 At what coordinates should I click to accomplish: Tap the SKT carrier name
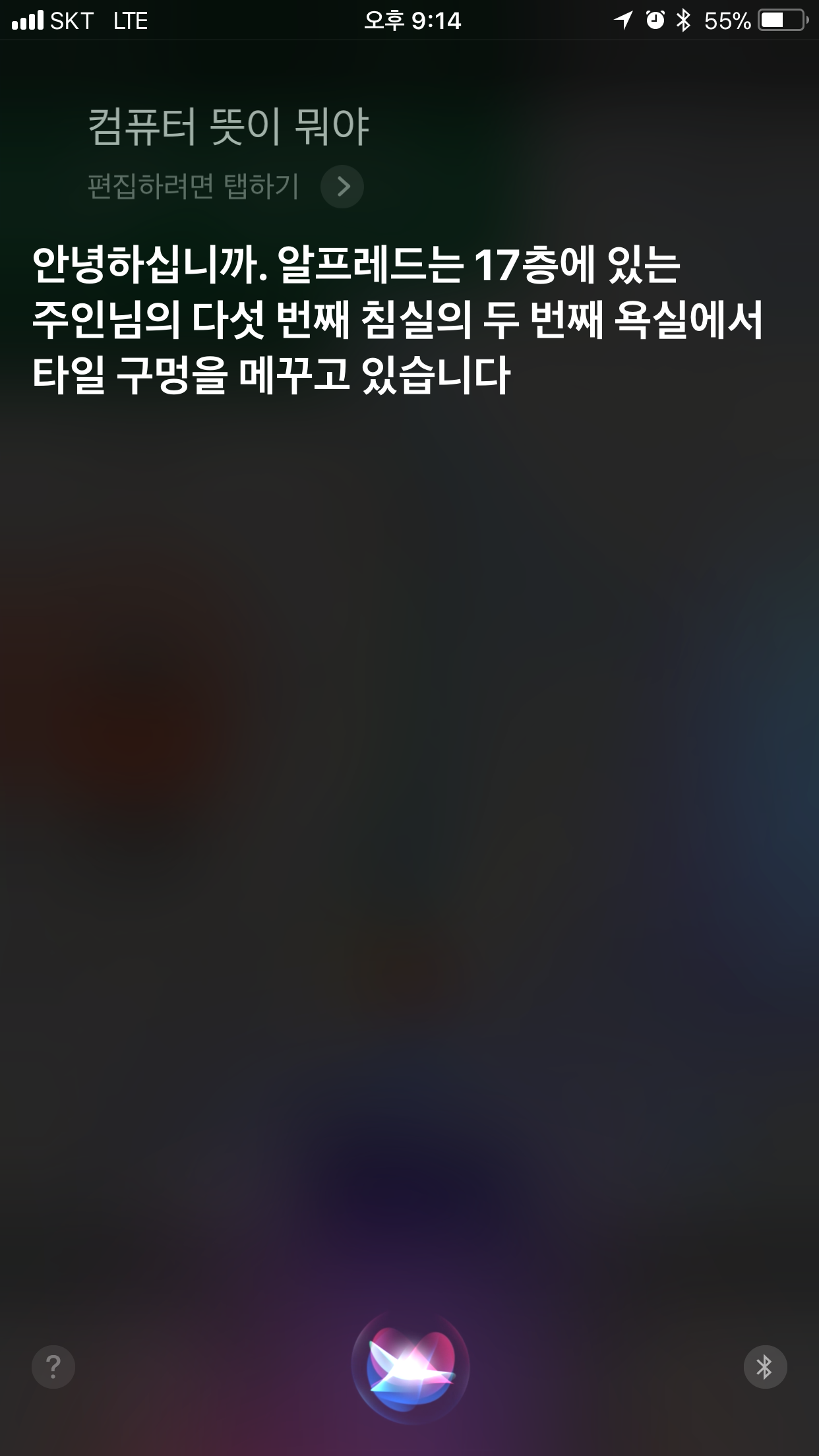[71, 21]
